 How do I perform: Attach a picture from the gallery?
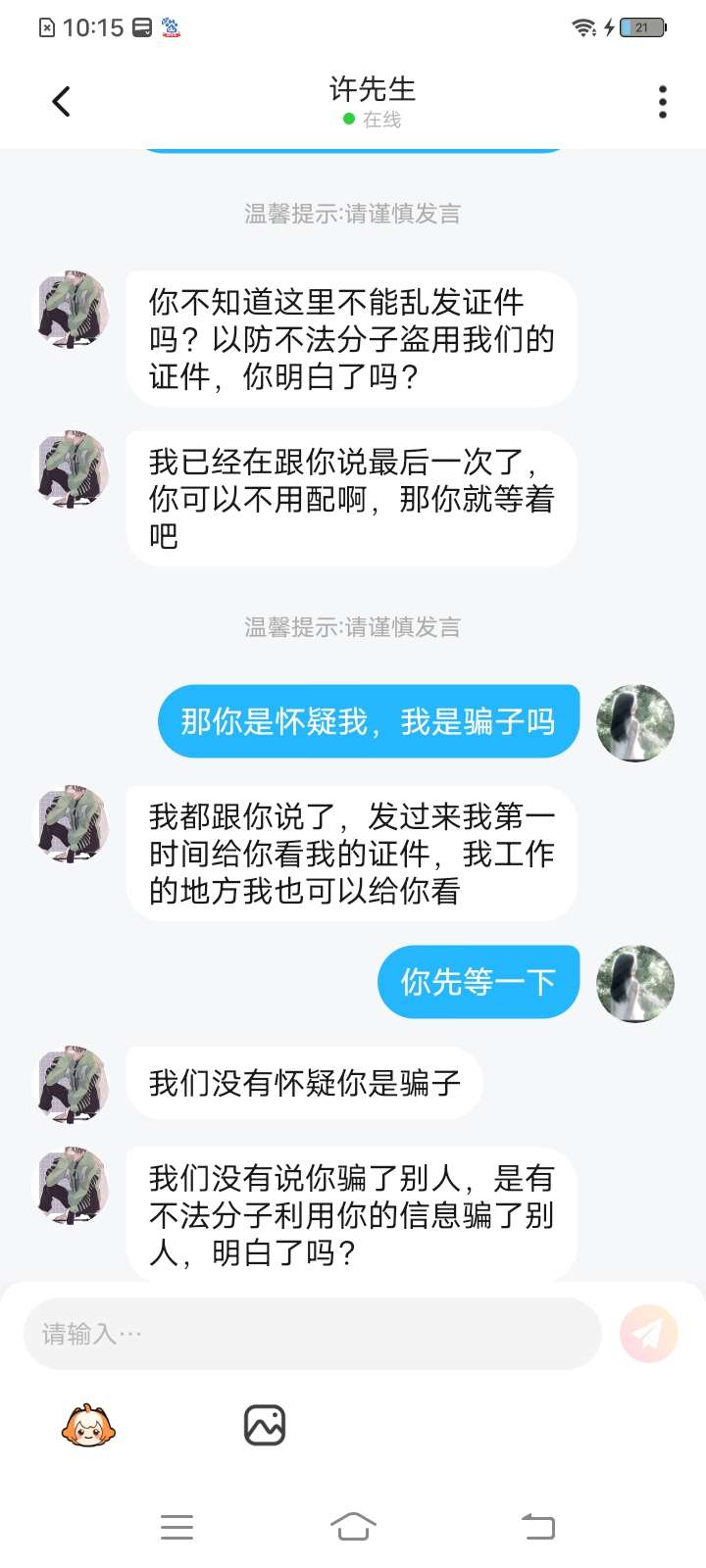[264, 1426]
